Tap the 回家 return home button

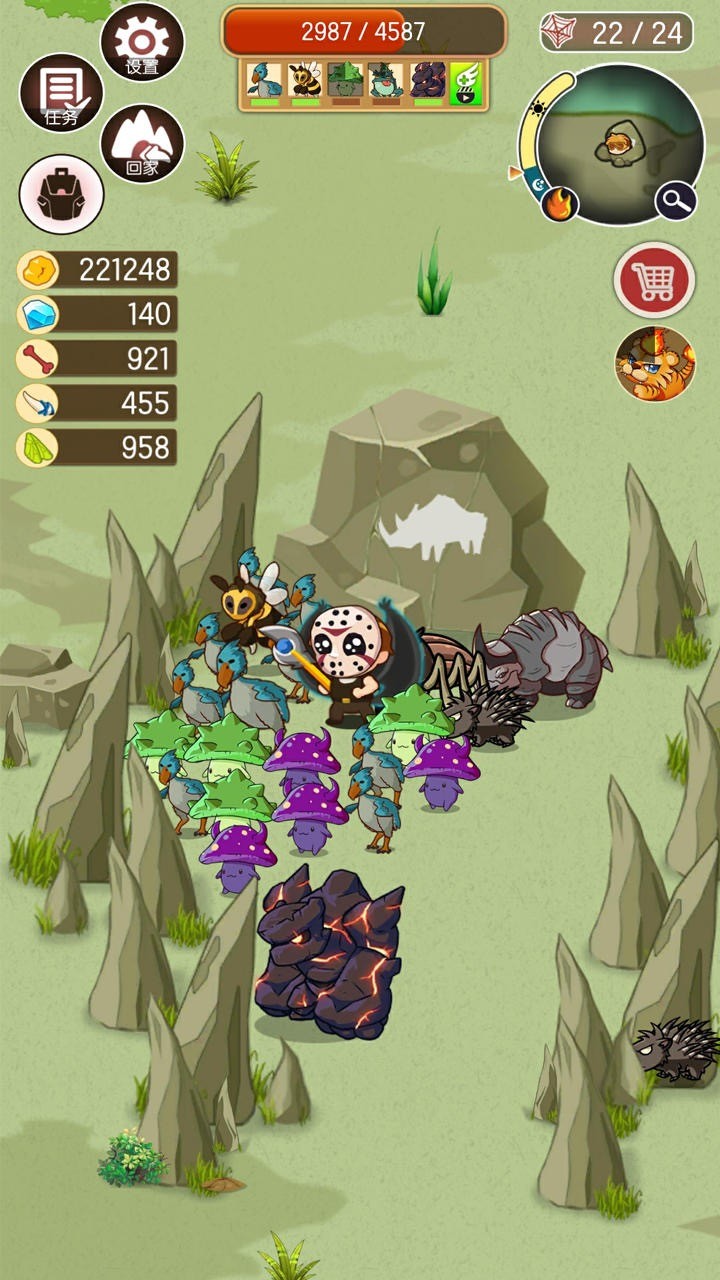[x=142, y=143]
